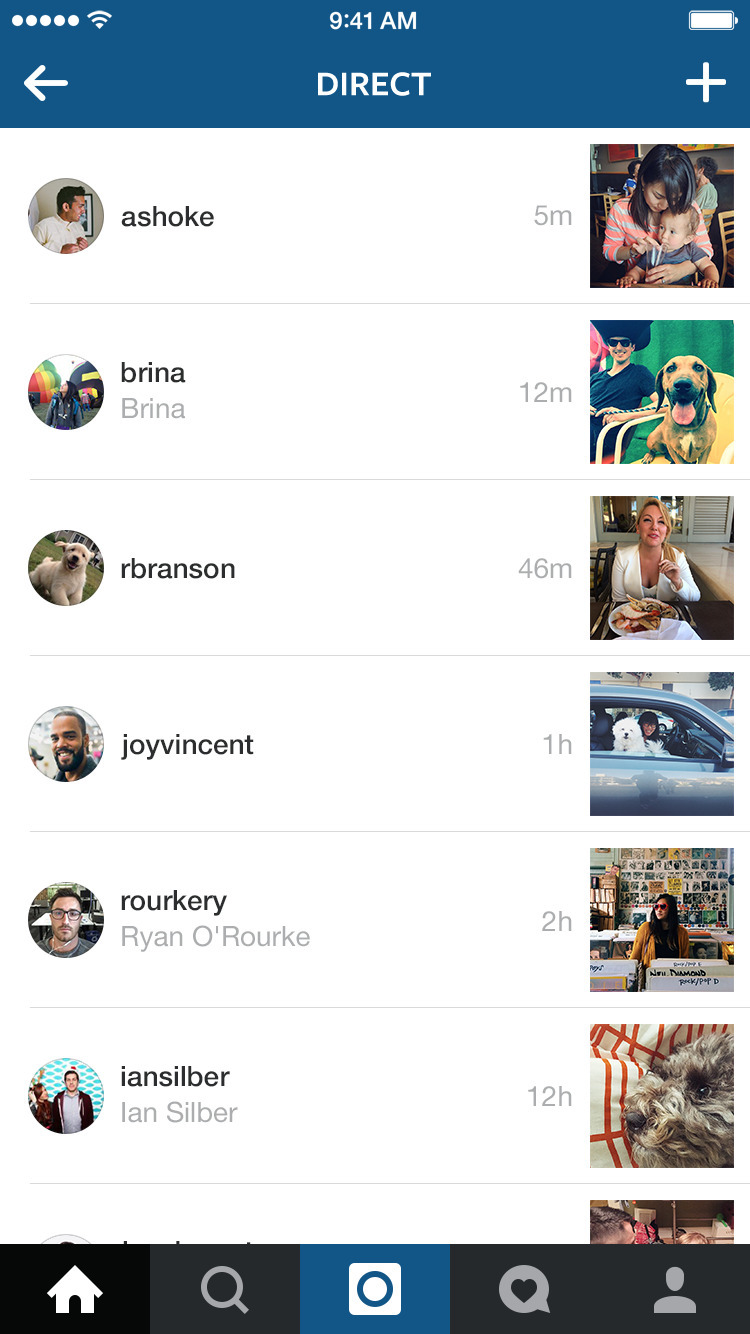
Task: View the dog photo sent by iansilber
Action: [x=662, y=1096]
